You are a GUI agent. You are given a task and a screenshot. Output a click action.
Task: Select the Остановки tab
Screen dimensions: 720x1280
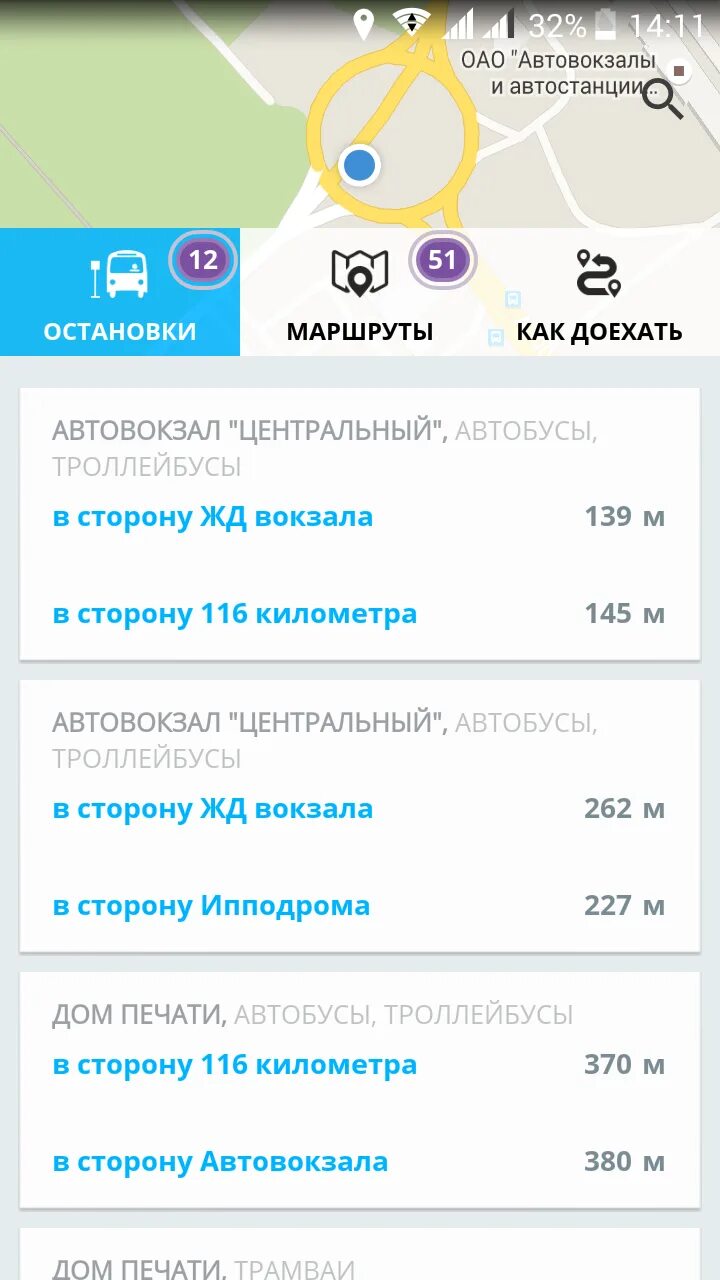[x=120, y=292]
